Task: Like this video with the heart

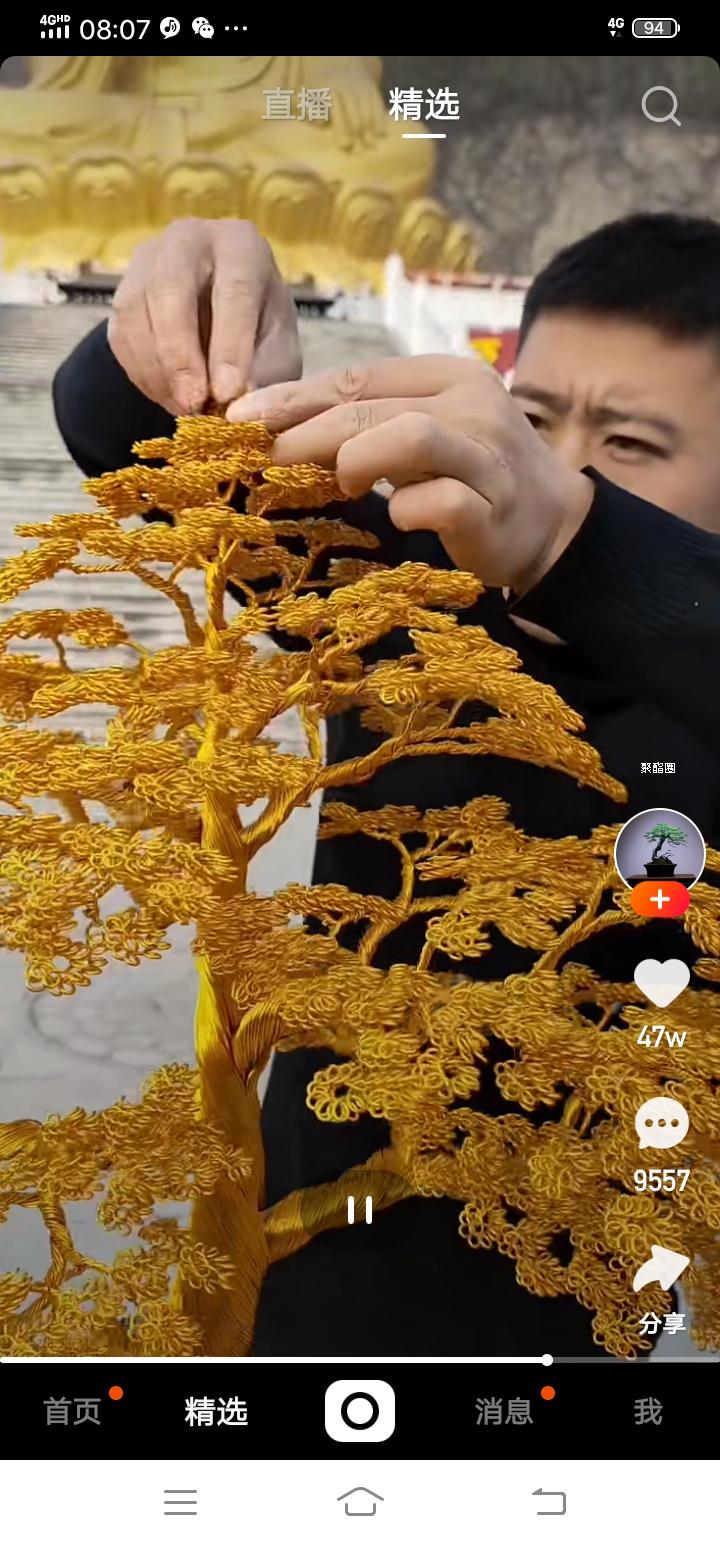Action: click(x=662, y=983)
